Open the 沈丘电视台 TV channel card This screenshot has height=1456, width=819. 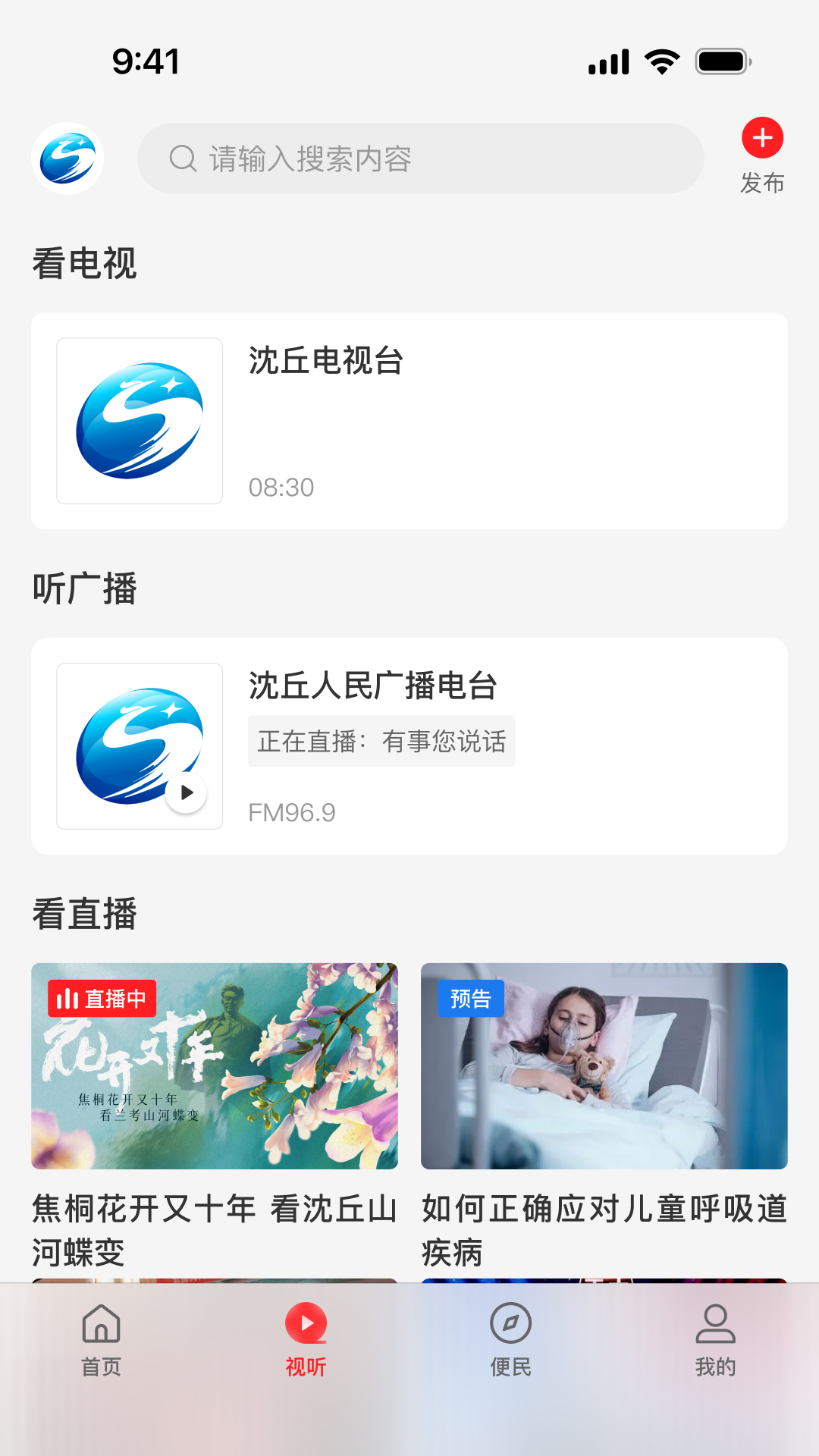409,421
